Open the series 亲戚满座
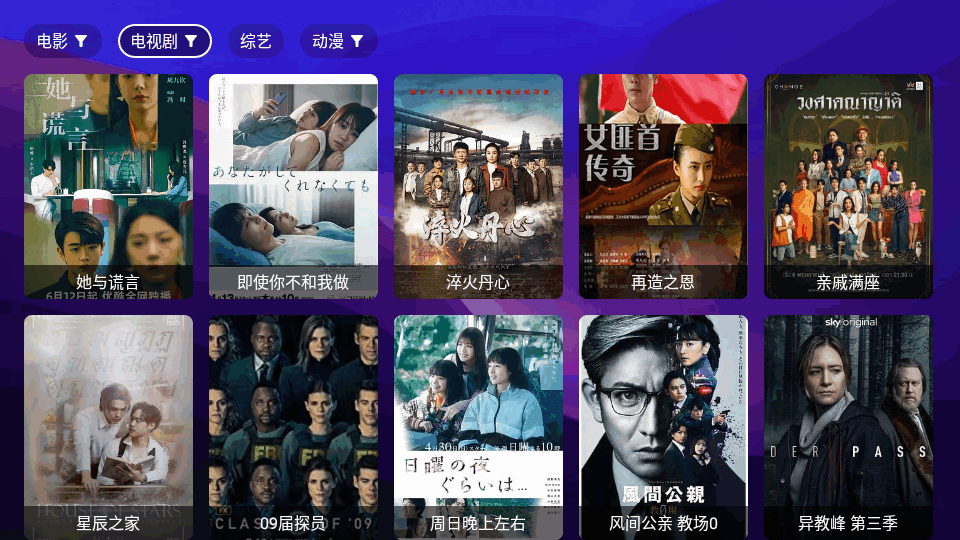Viewport: 960px width, 540px height. (x=848, y=185)
